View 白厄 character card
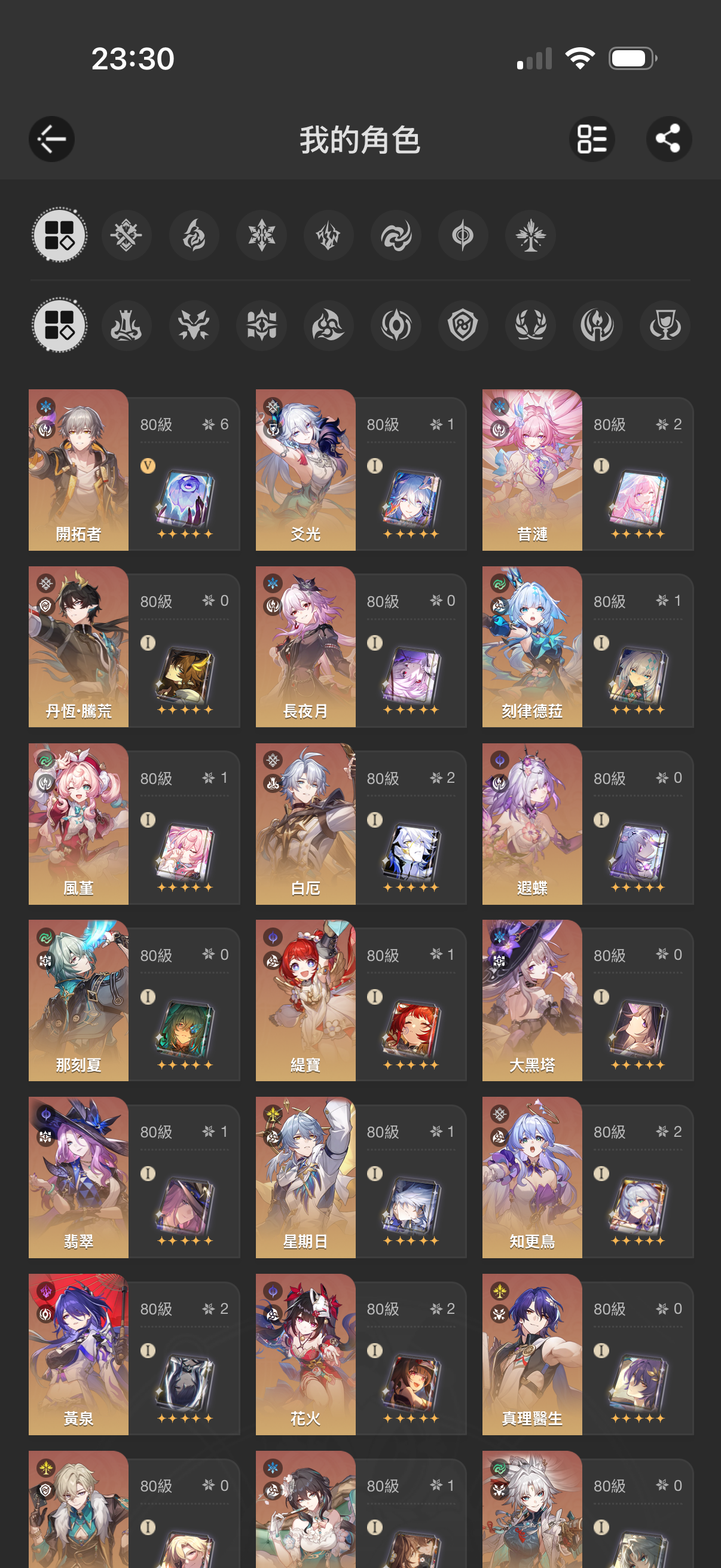The image size is (721, 1568). pyautogui.click(x=360, y=823)
